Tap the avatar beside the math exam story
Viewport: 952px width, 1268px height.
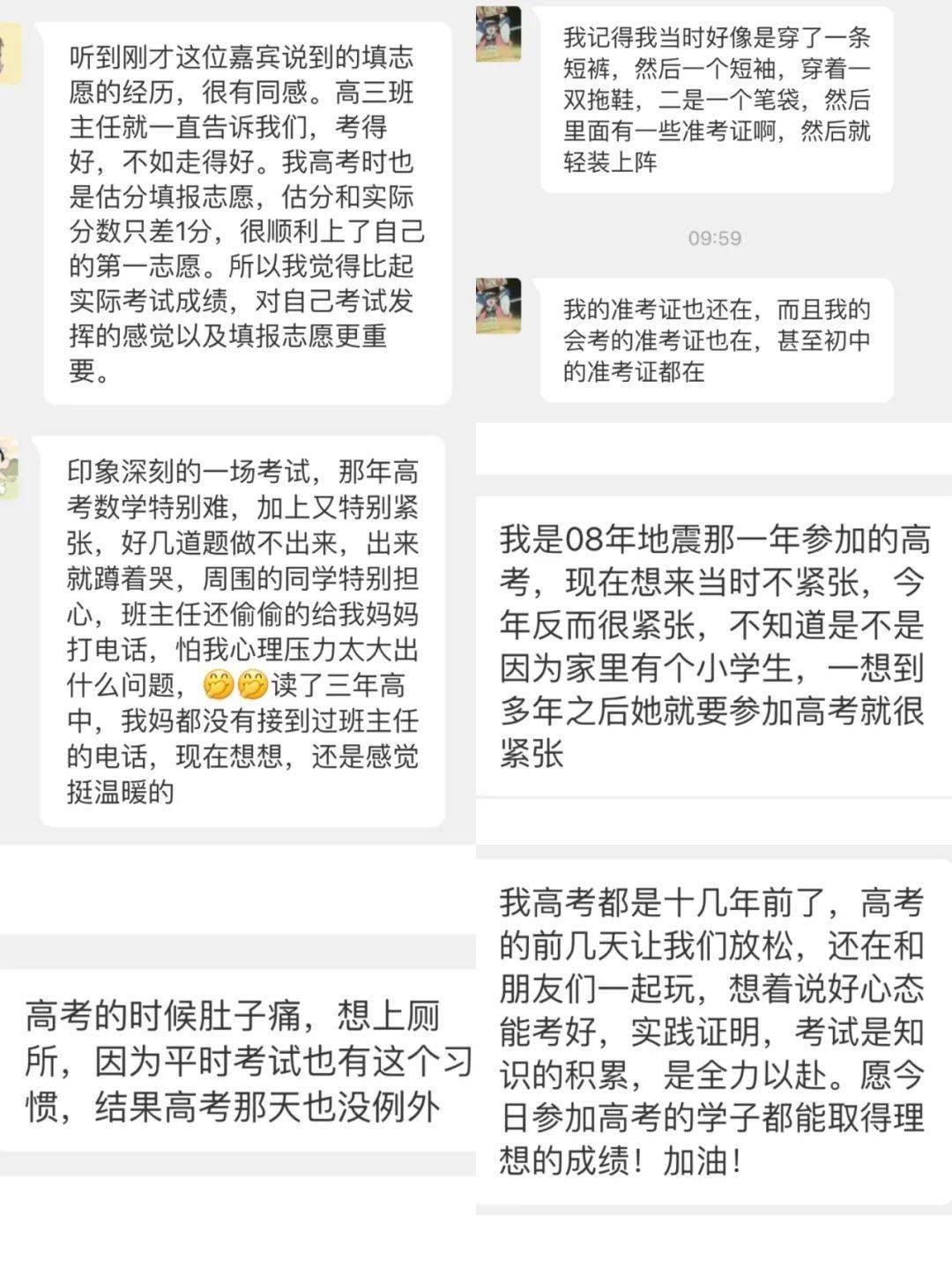(11, 467)
